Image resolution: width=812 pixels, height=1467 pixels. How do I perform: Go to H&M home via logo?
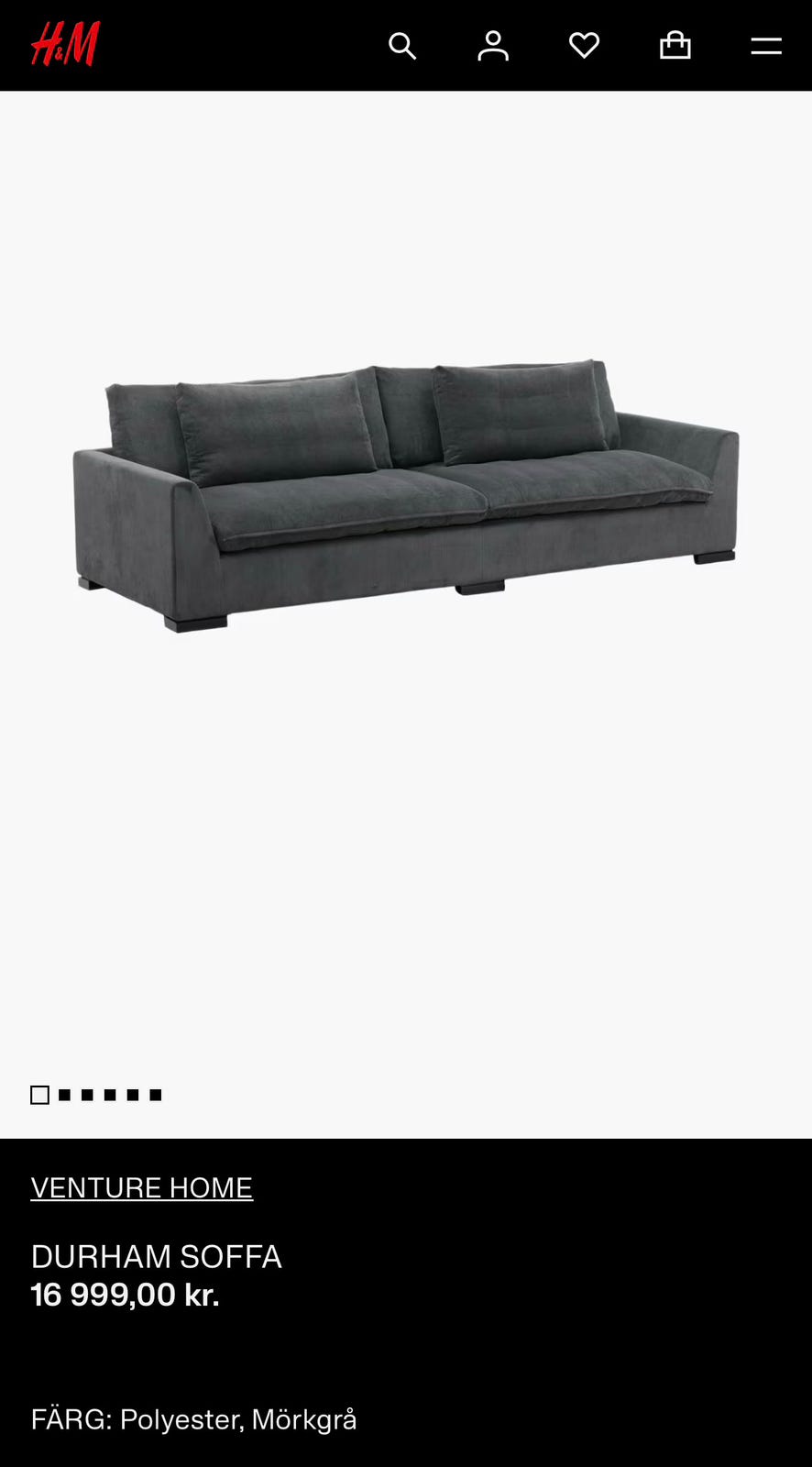(65, 45)
